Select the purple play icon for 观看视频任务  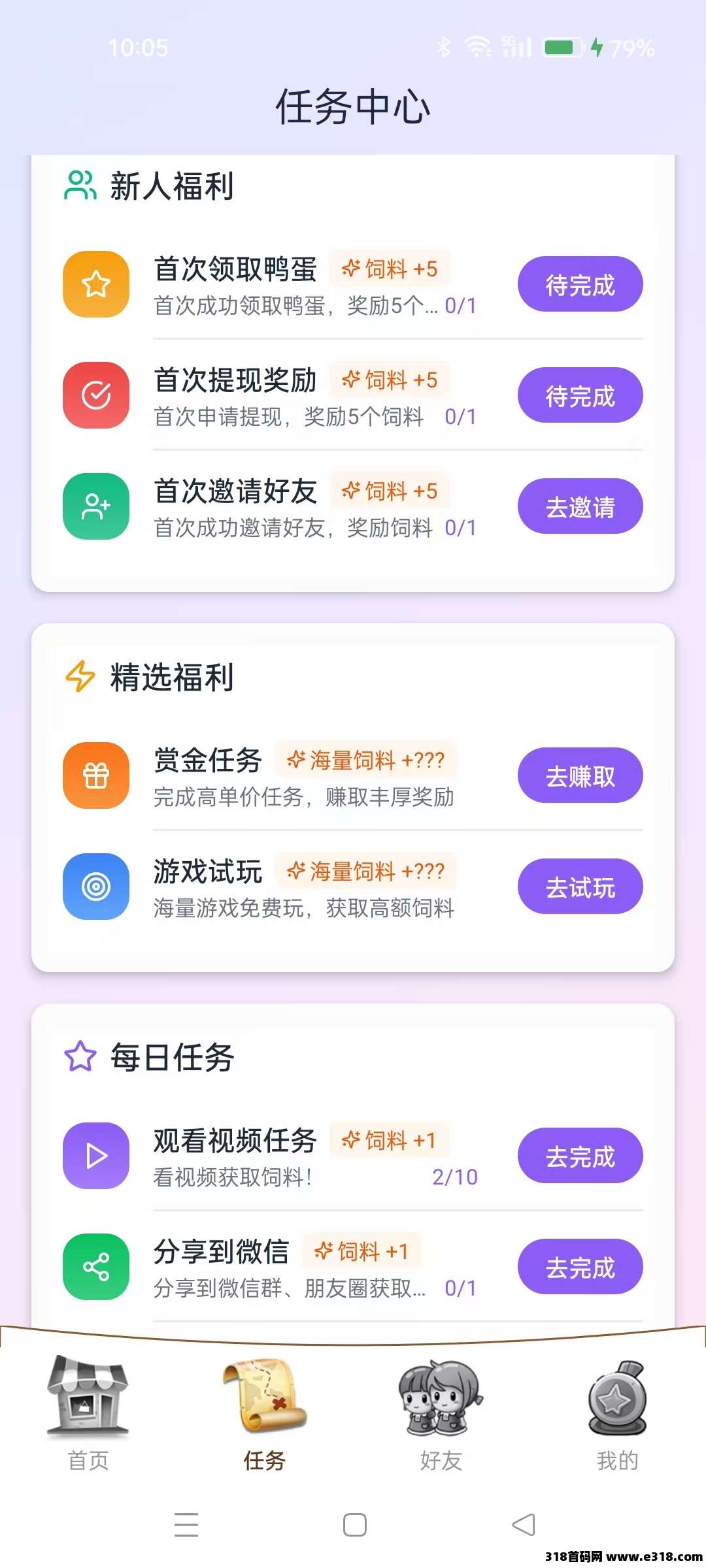coord(95,1155)
